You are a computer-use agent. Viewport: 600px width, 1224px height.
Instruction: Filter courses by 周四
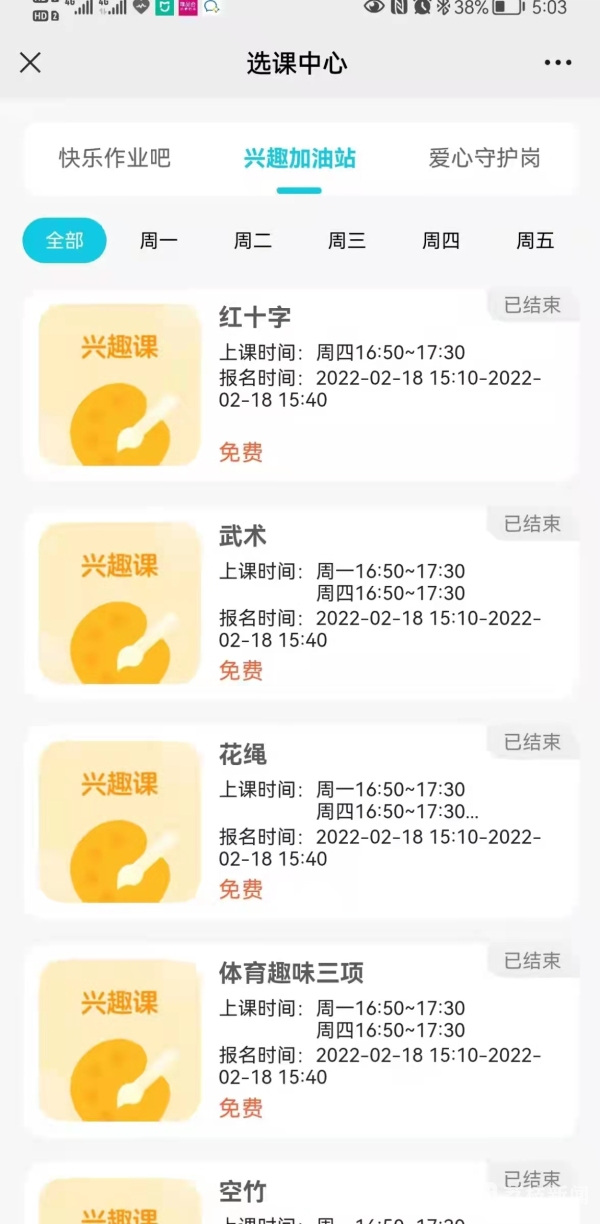(441, 241)
